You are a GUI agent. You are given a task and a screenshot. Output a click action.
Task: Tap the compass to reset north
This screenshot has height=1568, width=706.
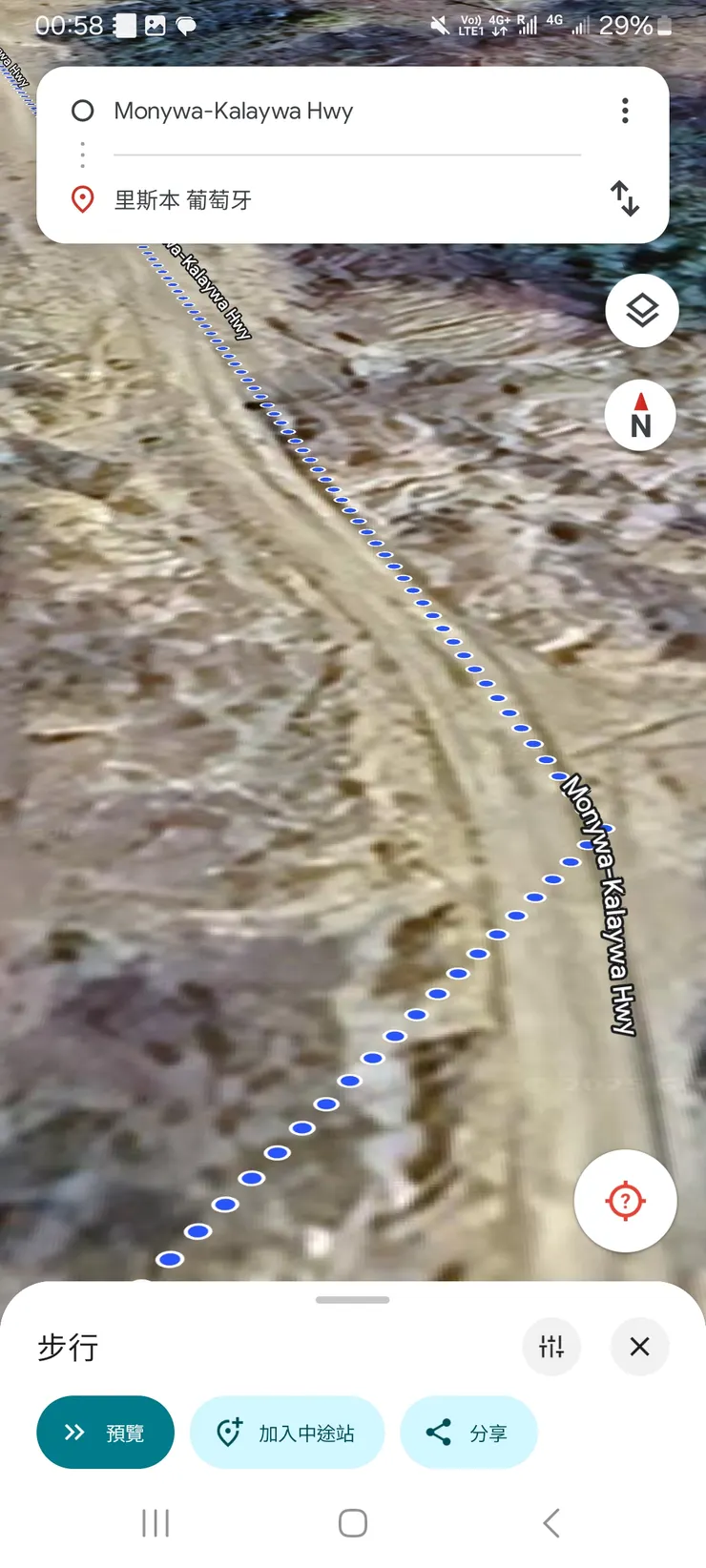click(641, 416)
